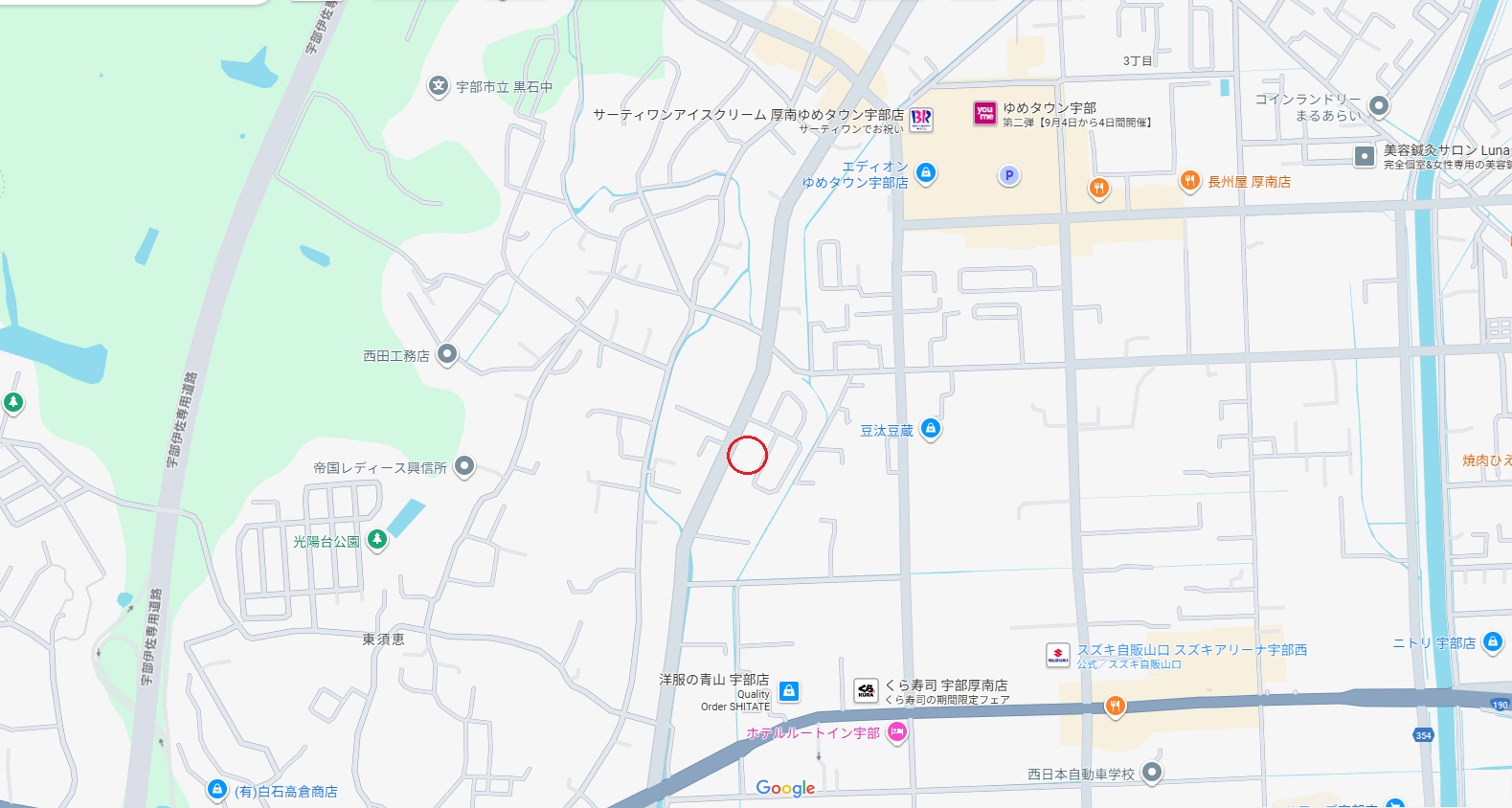Tap the 西田工務店 place marker
This screenshot has height=808, width=1512.
(446, 354)
